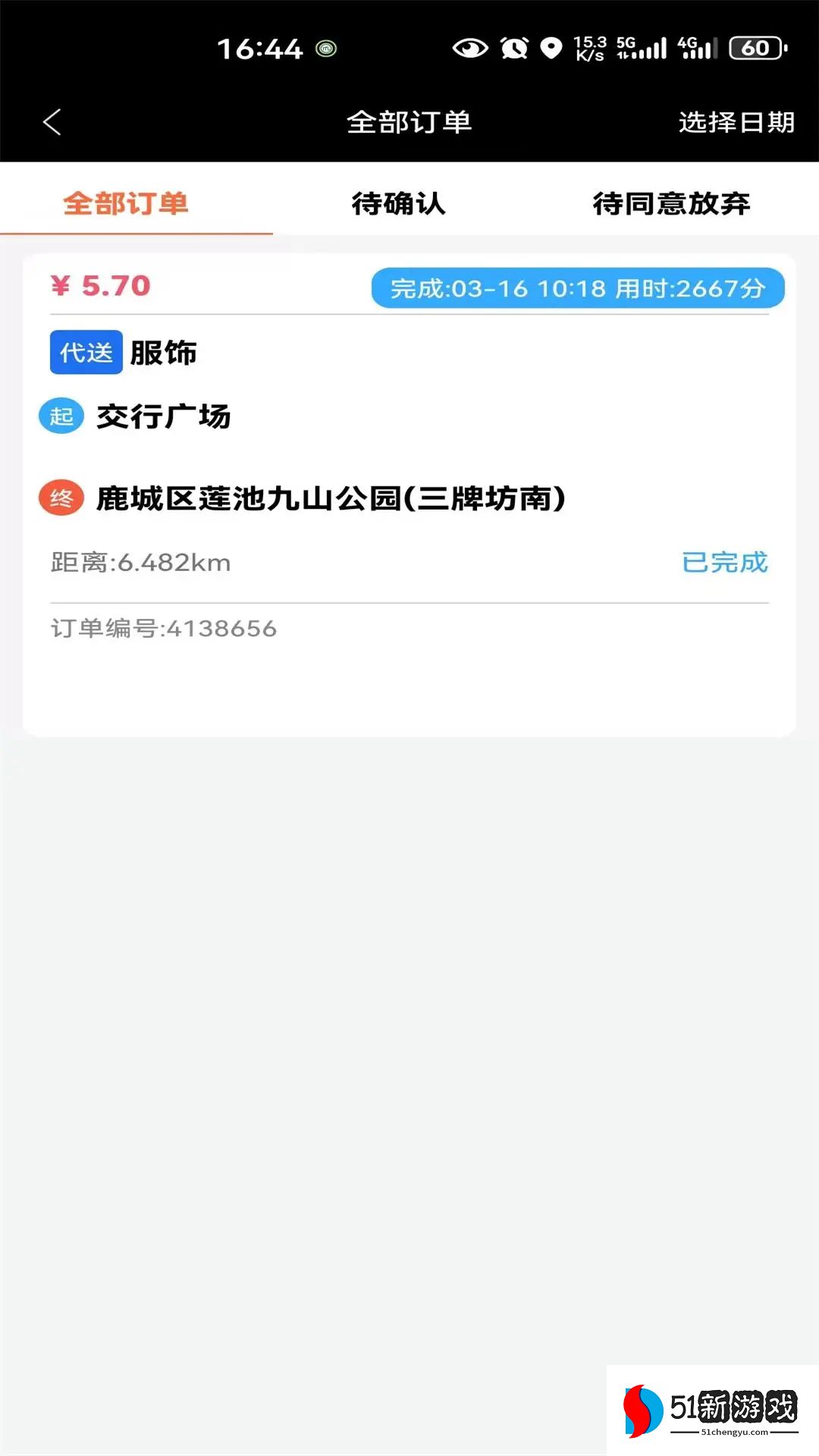Switch to the 待确认 tab
The image size is (819, 1456).
click(x=398, y=203)
